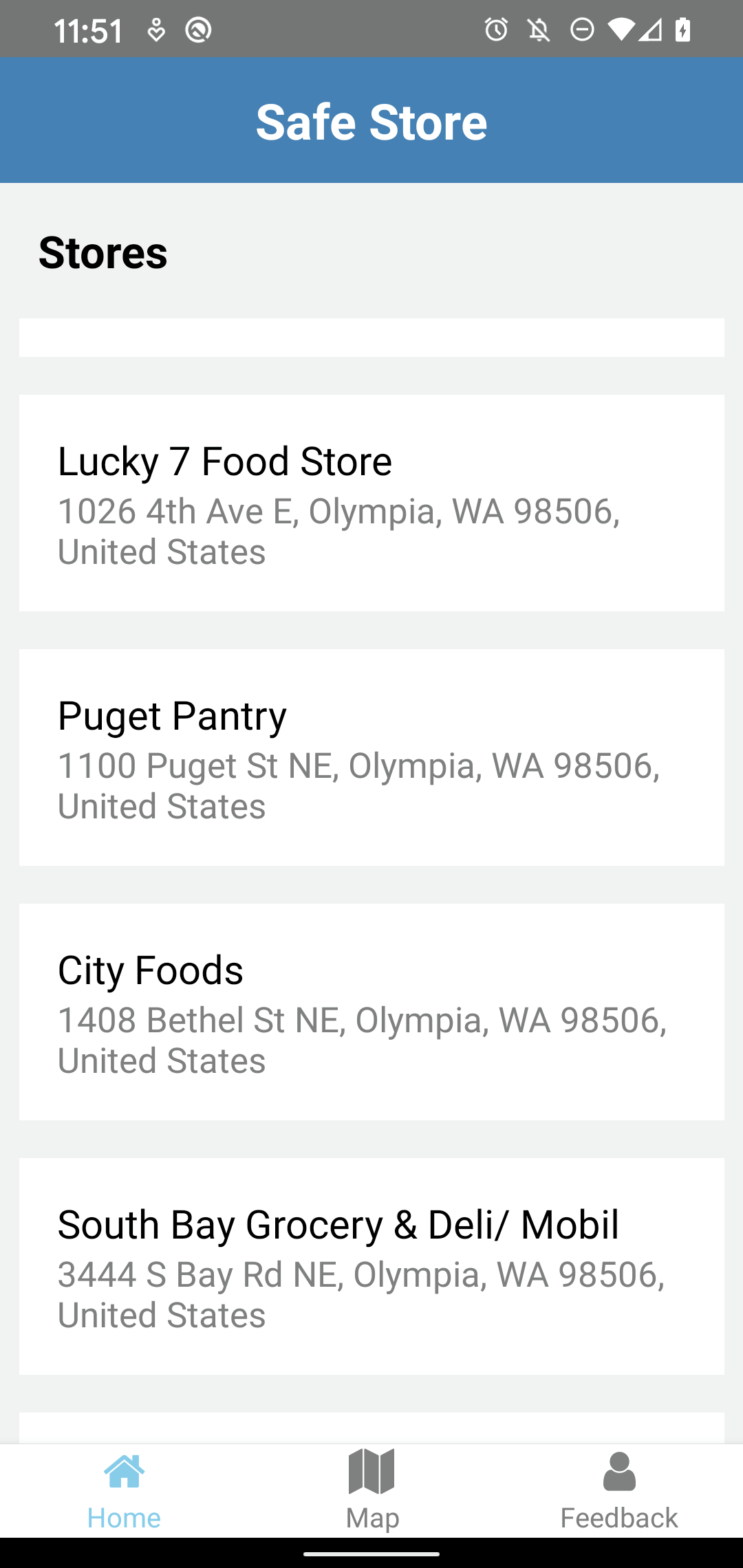The width and height of the screenshot is (743, 1568).
Task: Open Lucky 7 Food Store details
Action: coord(371,503)
